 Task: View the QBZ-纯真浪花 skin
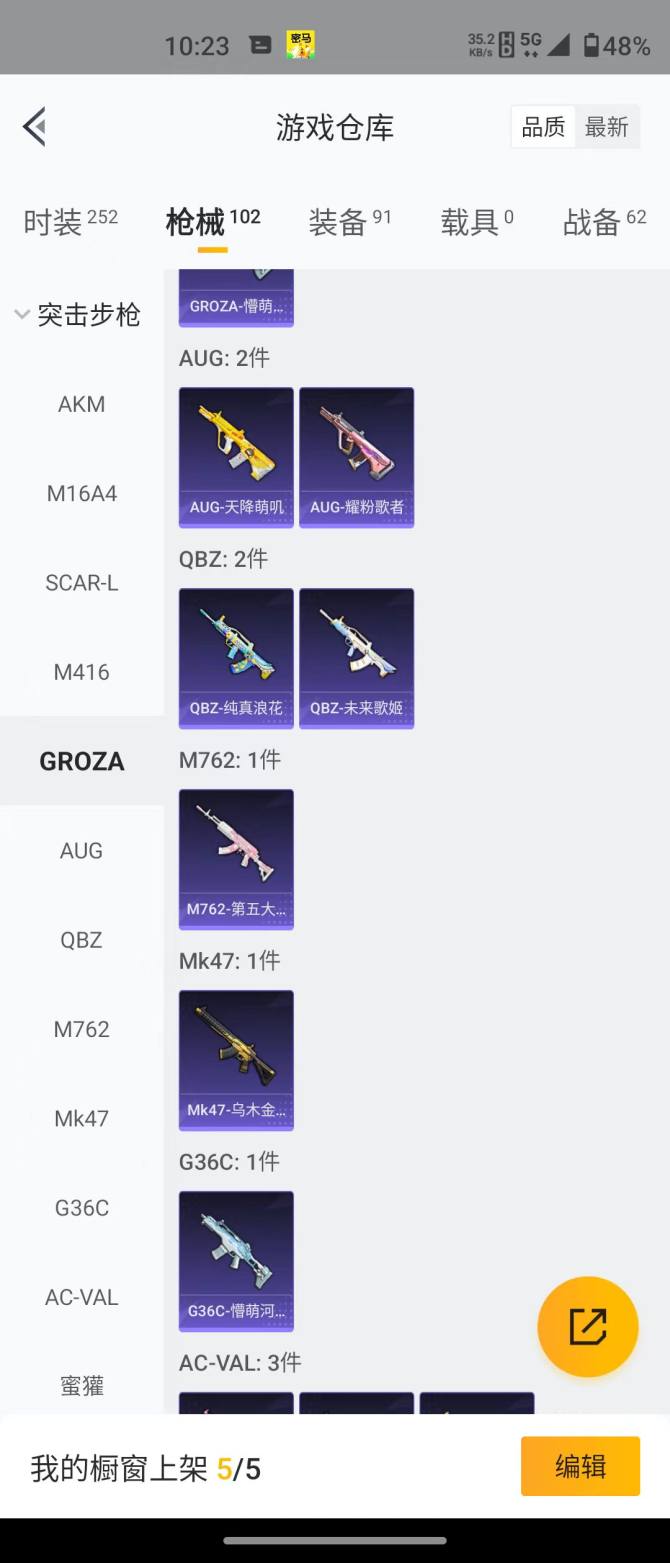tap(236, 657)
